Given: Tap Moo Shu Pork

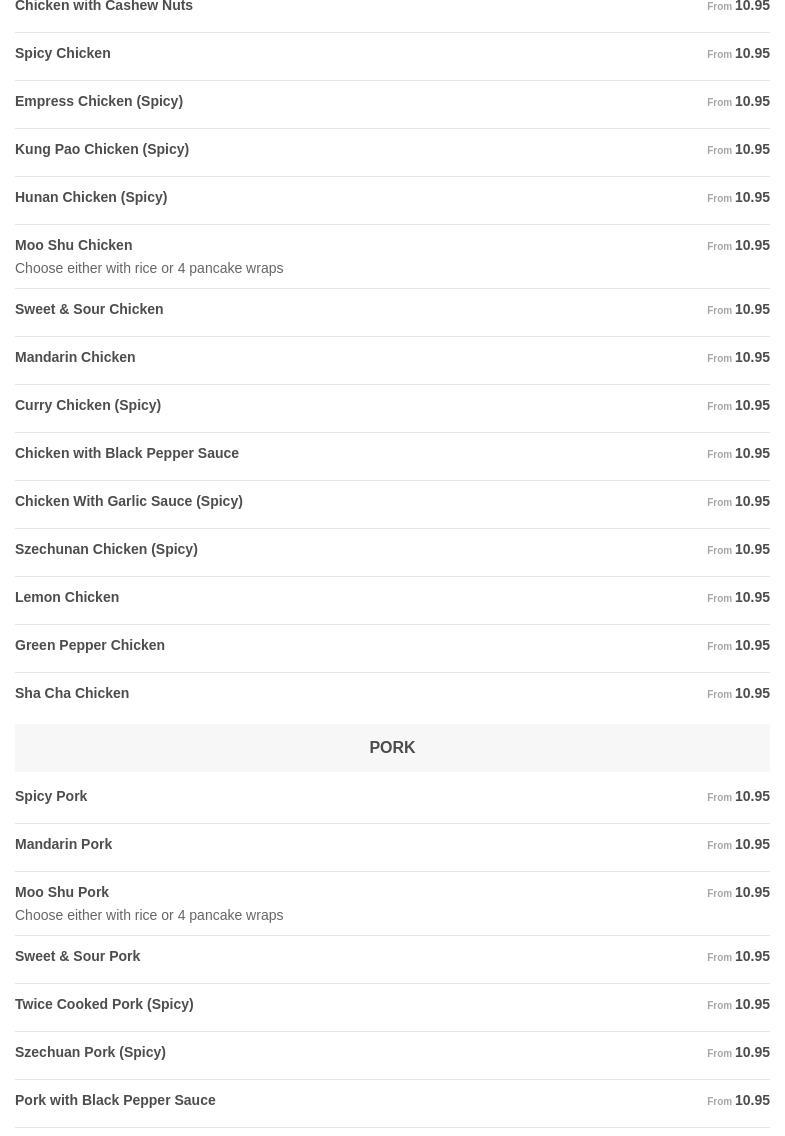Looking at the screenshot, I should click(x=62, y=893).
